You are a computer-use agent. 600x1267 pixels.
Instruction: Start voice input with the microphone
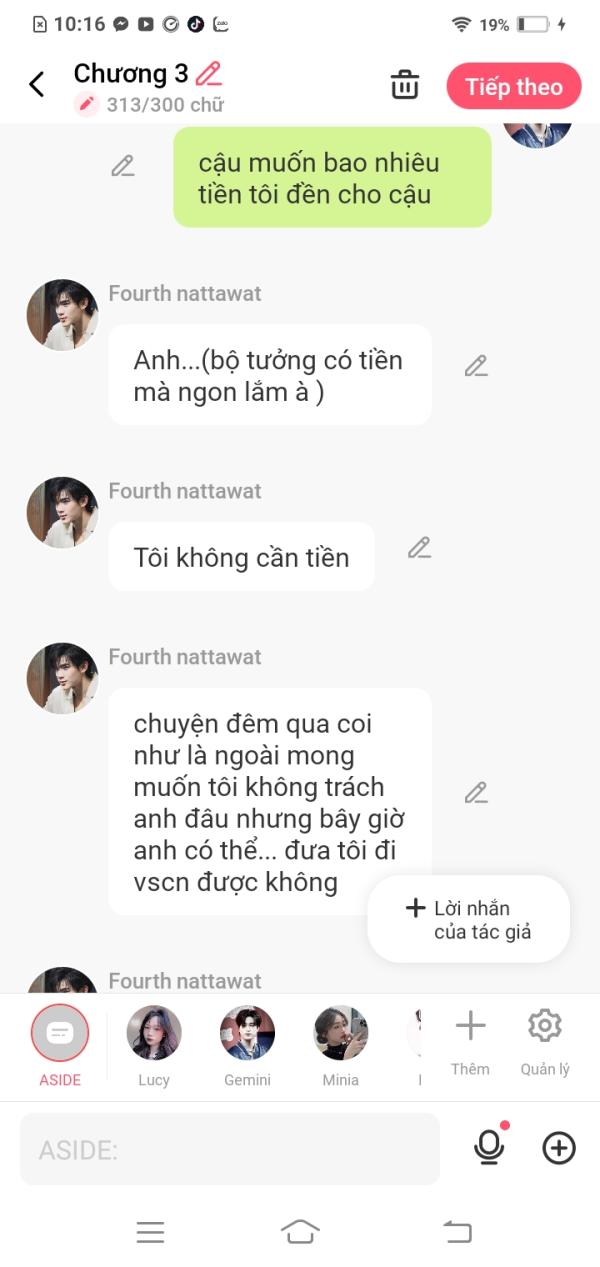click(x=489, y=1148)
